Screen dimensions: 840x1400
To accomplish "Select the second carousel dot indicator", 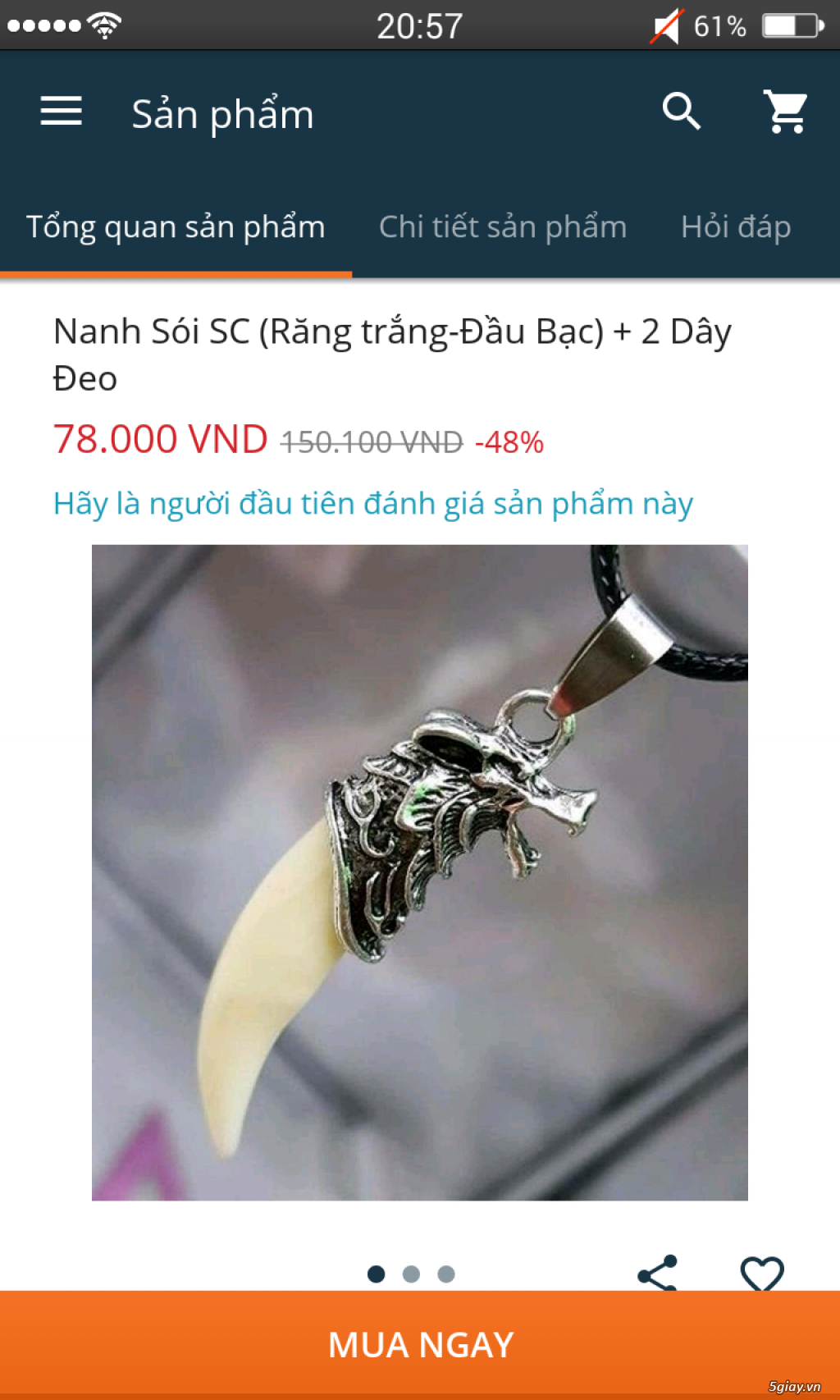I will click(413, 1274).
